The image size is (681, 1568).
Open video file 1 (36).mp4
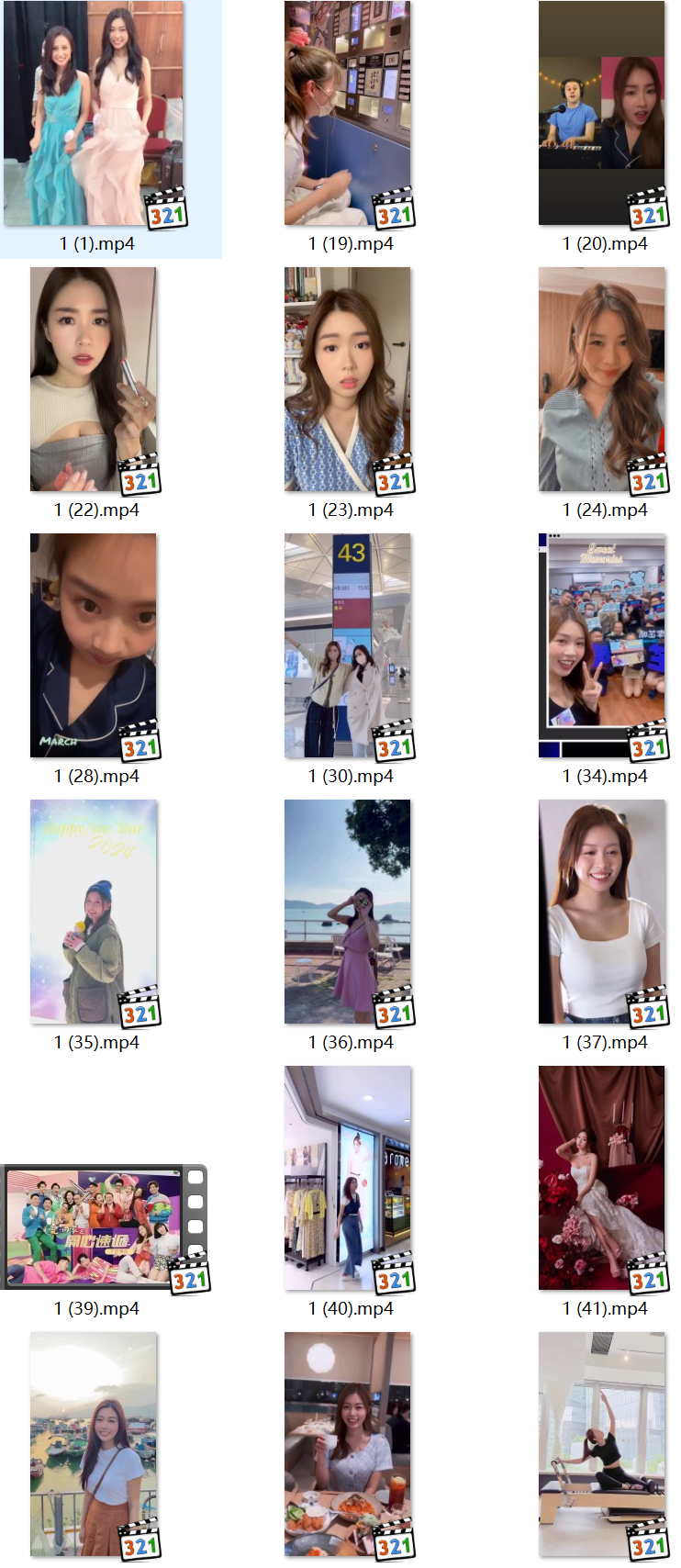[348, 913]
